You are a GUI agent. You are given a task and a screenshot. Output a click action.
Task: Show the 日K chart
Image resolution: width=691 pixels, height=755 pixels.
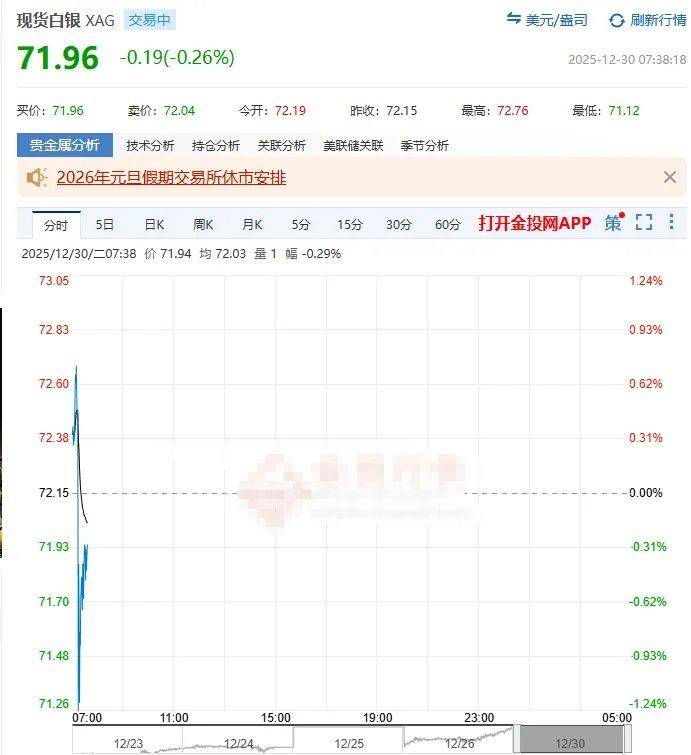pos(154,224)
